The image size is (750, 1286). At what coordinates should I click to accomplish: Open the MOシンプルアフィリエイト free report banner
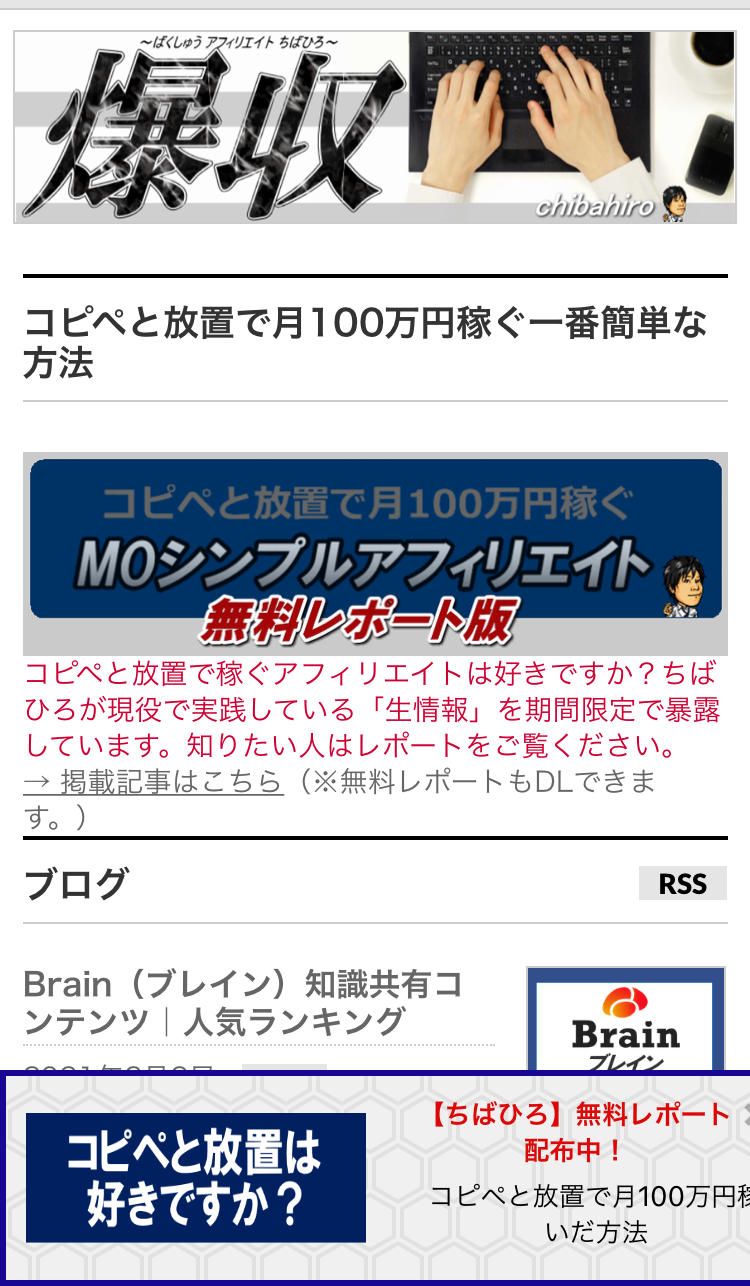(375, 553)
